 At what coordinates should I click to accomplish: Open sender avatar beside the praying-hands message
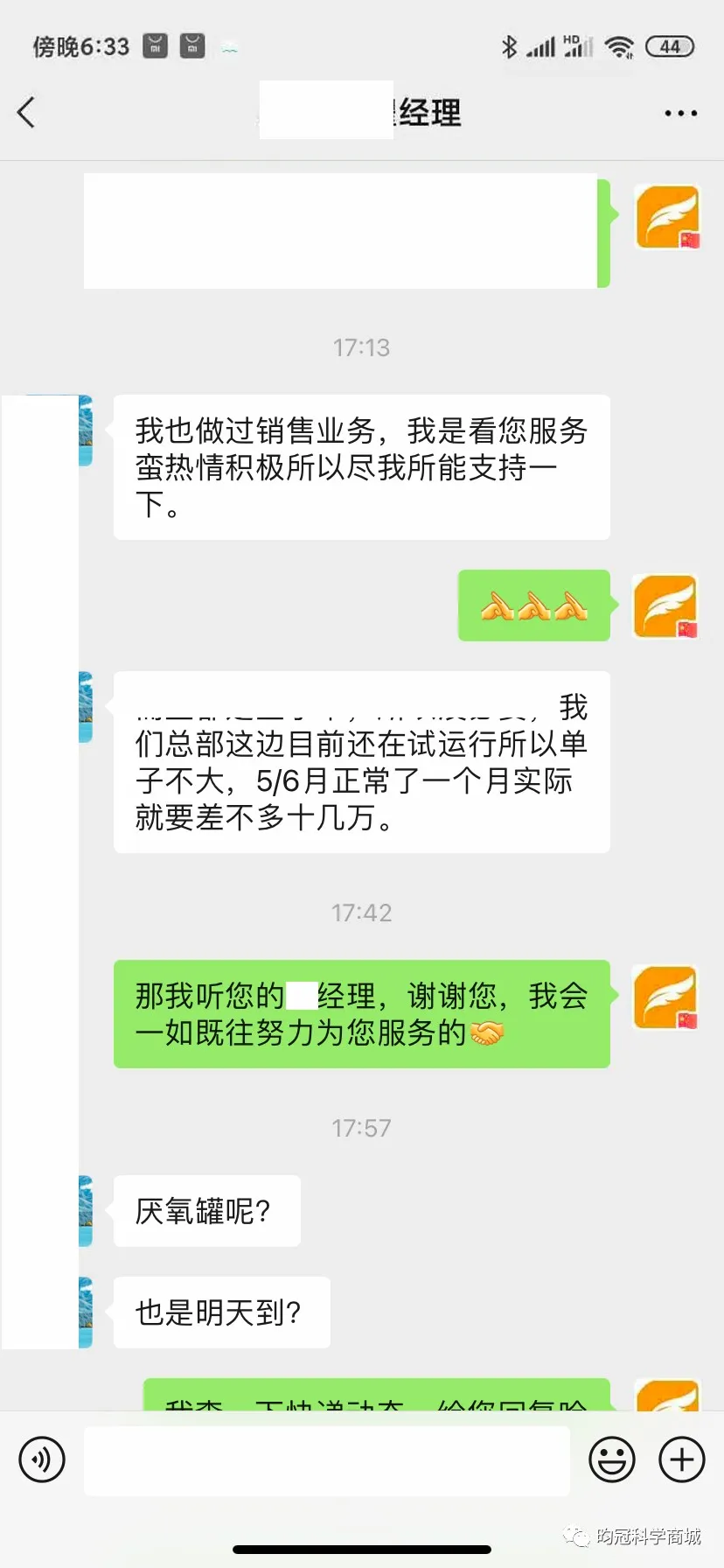pos(665,605)
